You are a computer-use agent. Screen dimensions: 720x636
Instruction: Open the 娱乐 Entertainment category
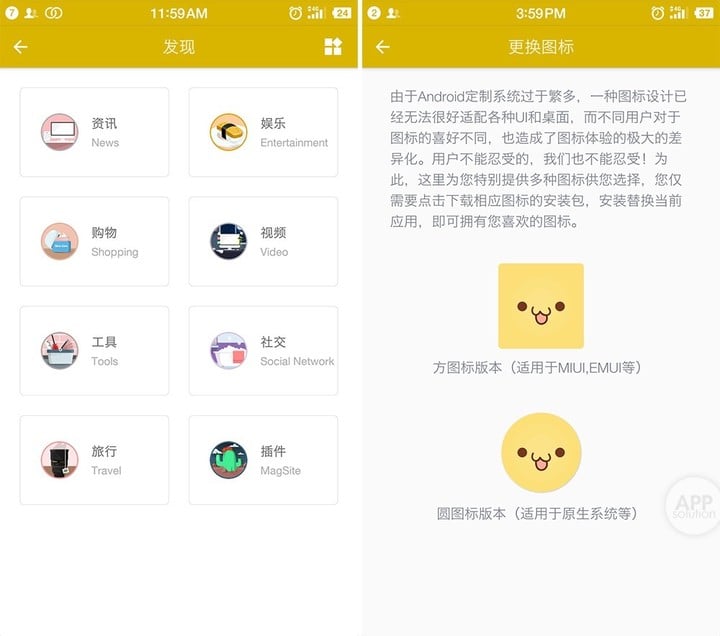tap(263, 132)
